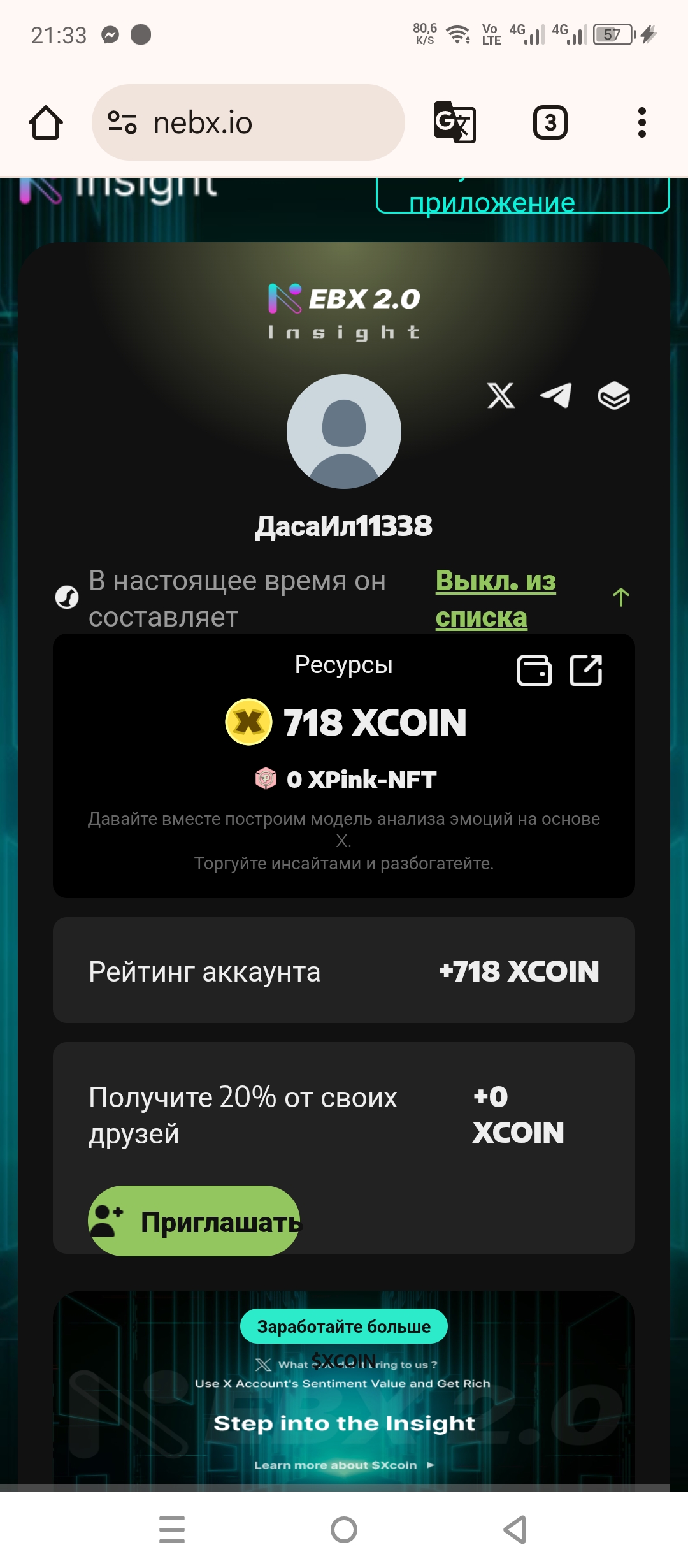Open the stacked layers docs icon
688x1568 pixels.
click(613, 396)
